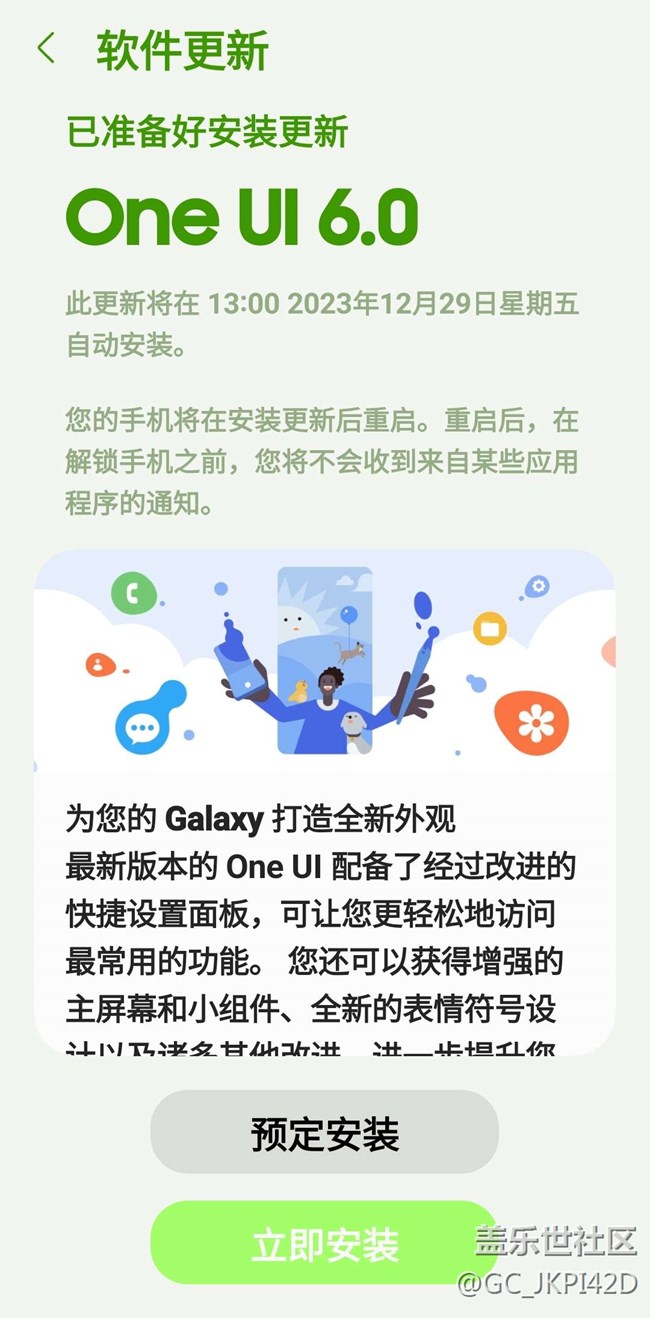Start the update with 立即安装
This screenshot has height=1318, width=650.
click(x=324, y=1244)
